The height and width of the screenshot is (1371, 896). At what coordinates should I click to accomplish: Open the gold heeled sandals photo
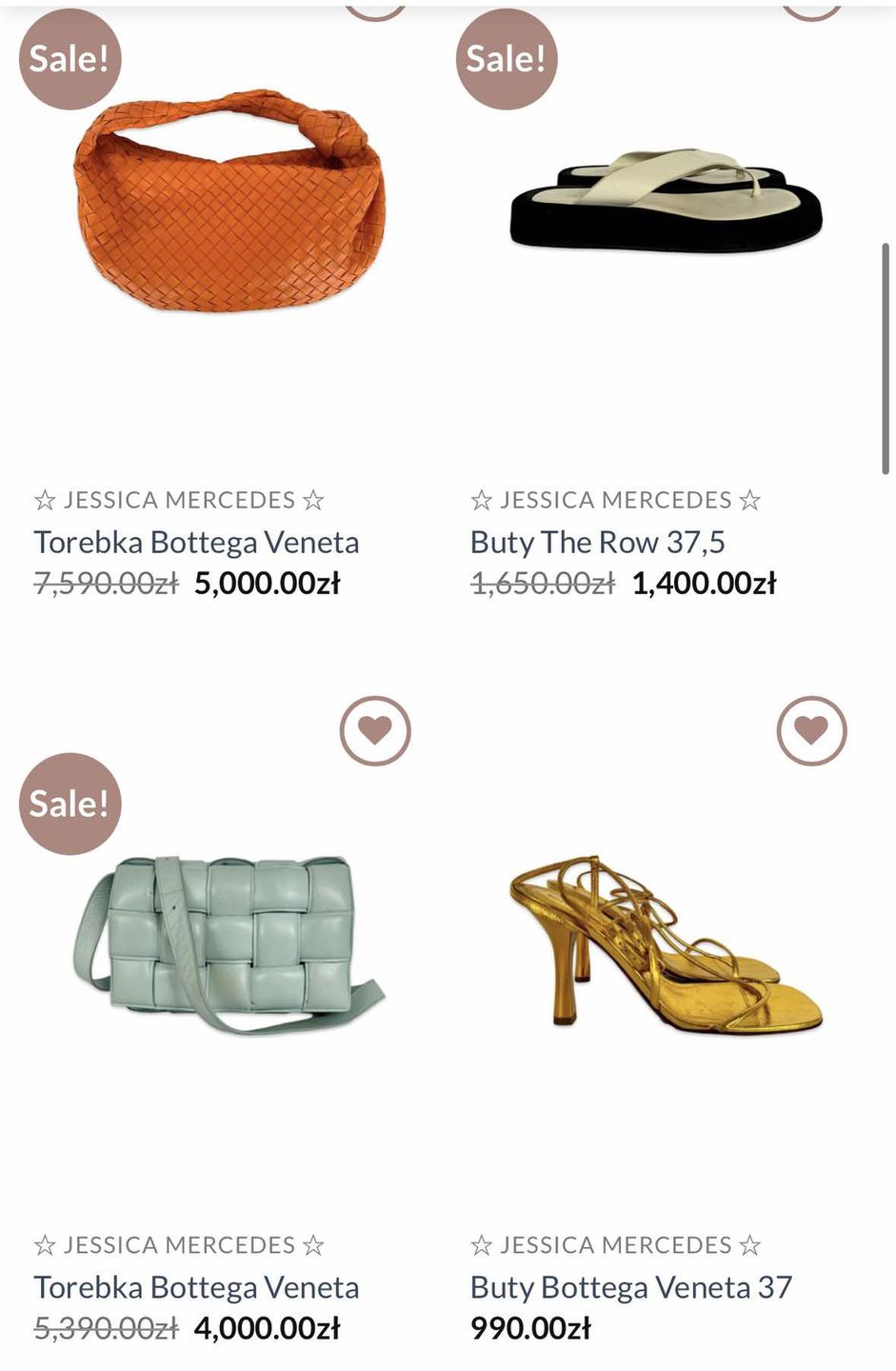tap(667, 943)
